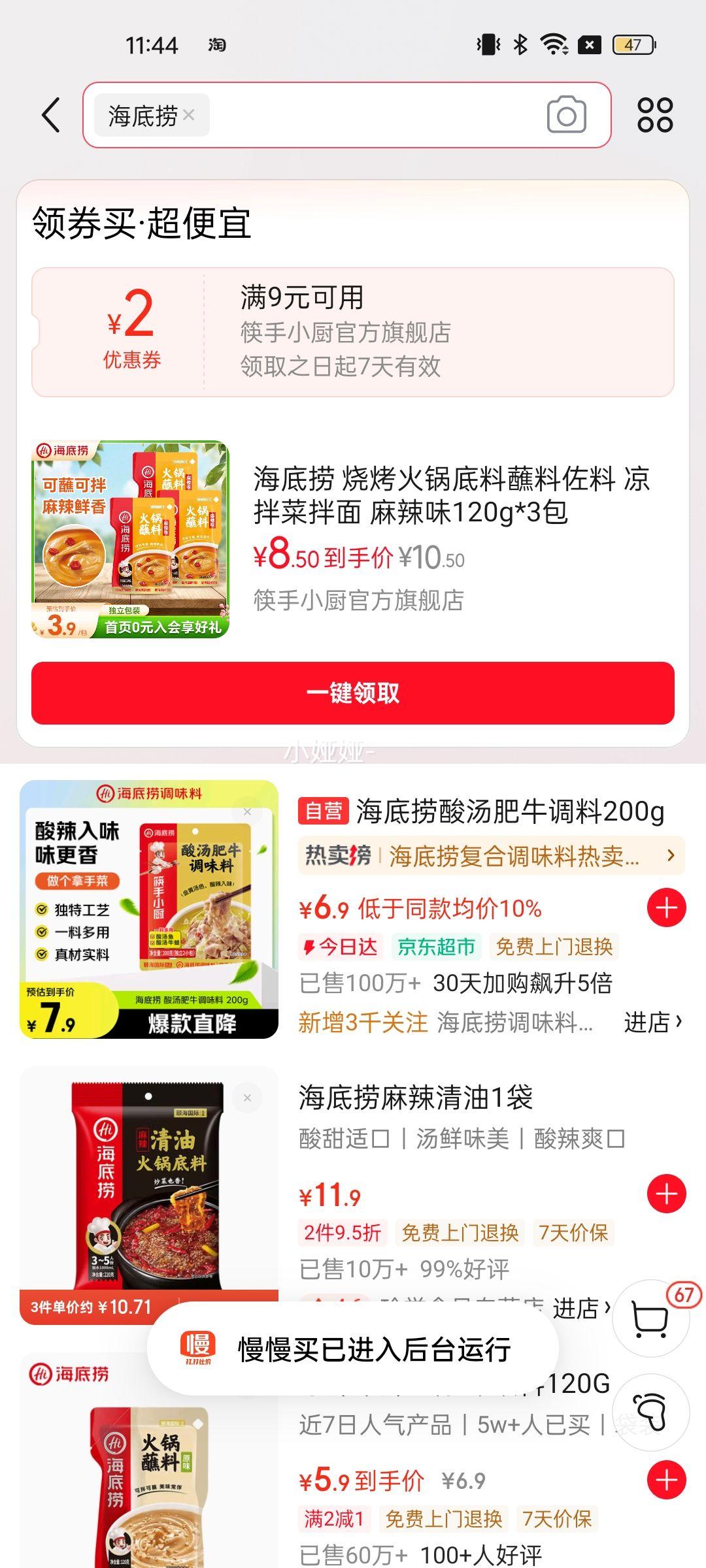The height and width of the screenshot is (1568, 706).
Task: Tap the back arrow to leave search results
Action: 50,115
